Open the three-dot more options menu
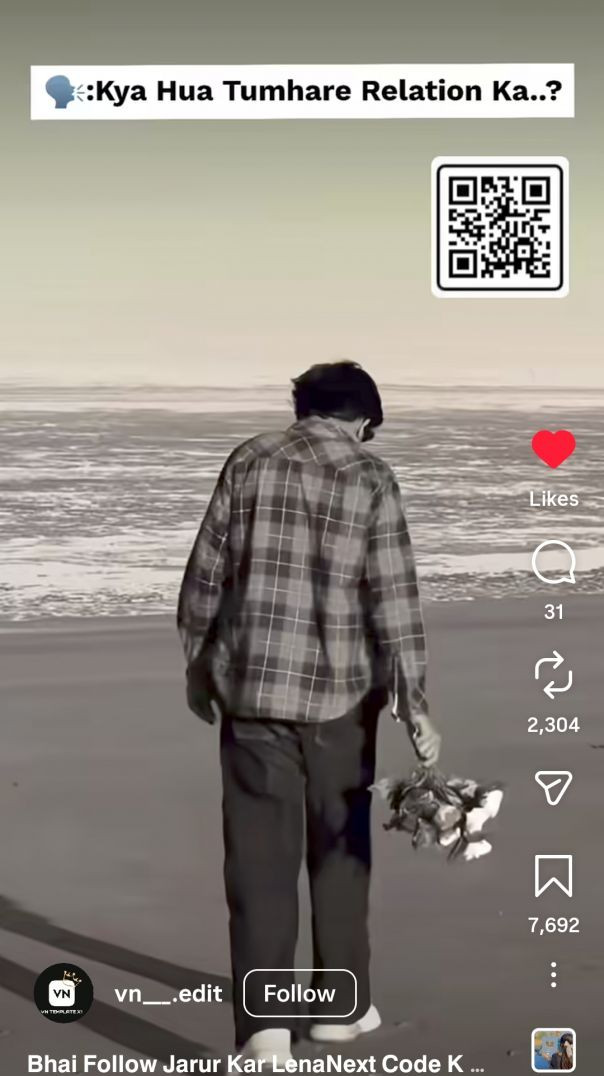604x1076 pixels. pos(553,974)
